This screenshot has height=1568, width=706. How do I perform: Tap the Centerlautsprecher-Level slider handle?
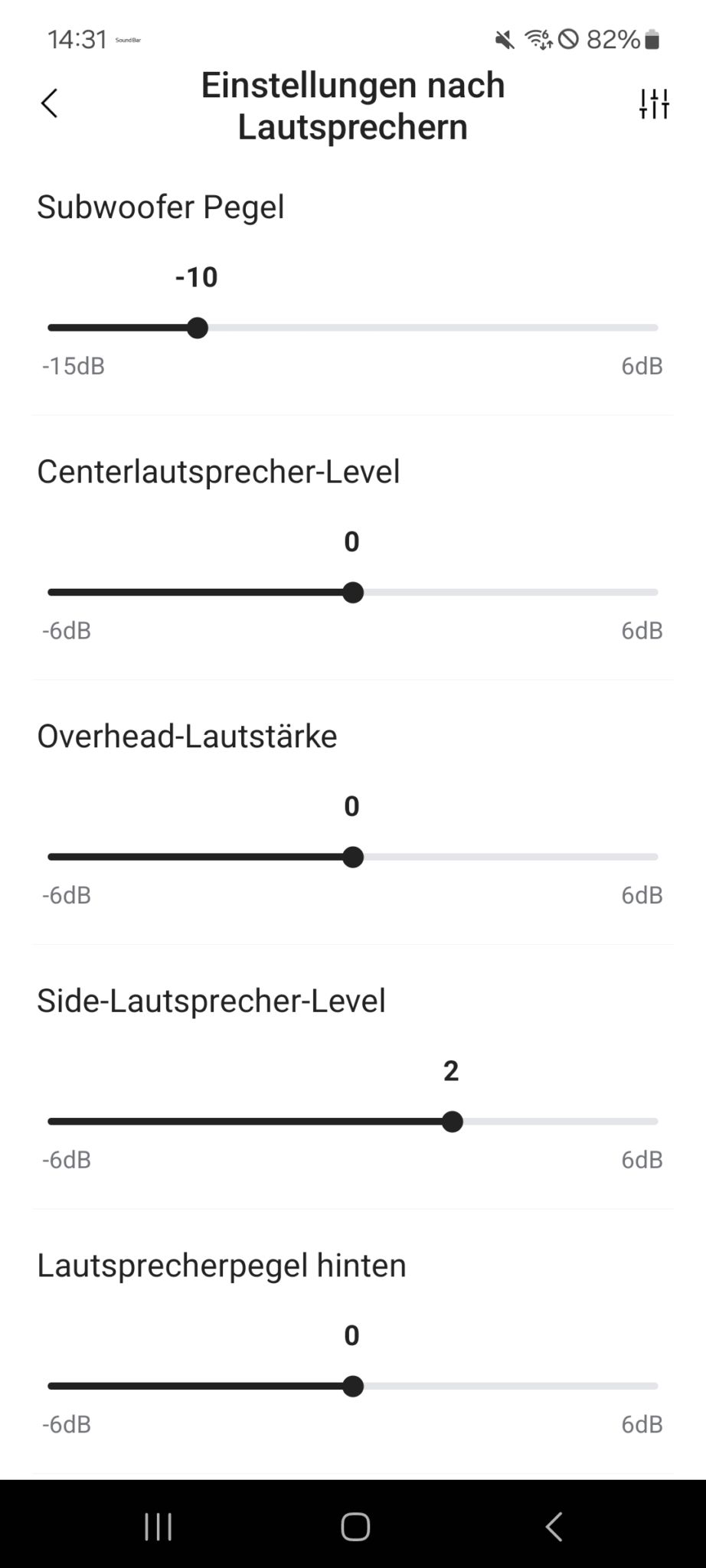click(x=353, y=591)
